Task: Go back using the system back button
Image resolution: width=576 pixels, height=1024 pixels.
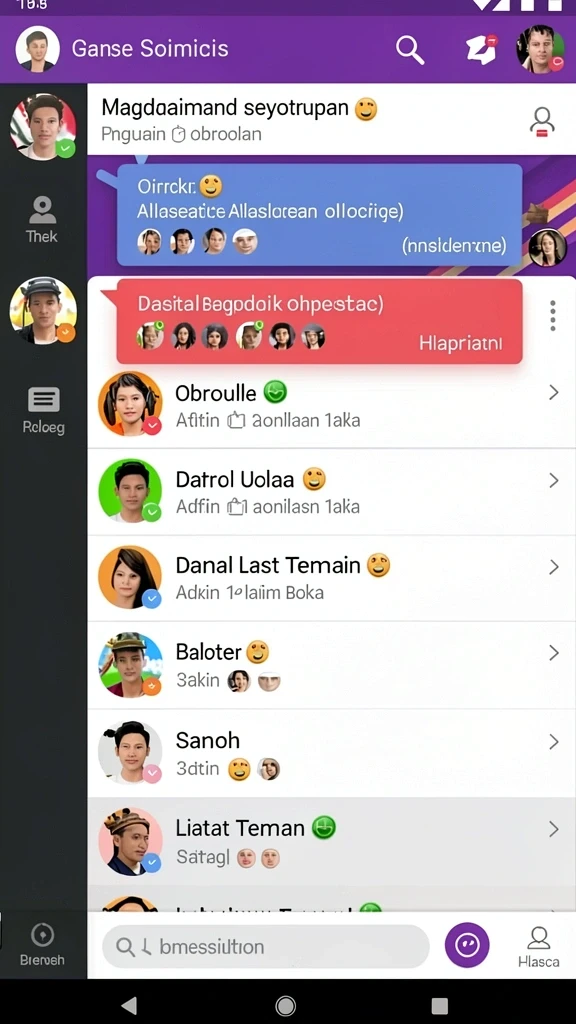Action: click(x=129, y=1005)
